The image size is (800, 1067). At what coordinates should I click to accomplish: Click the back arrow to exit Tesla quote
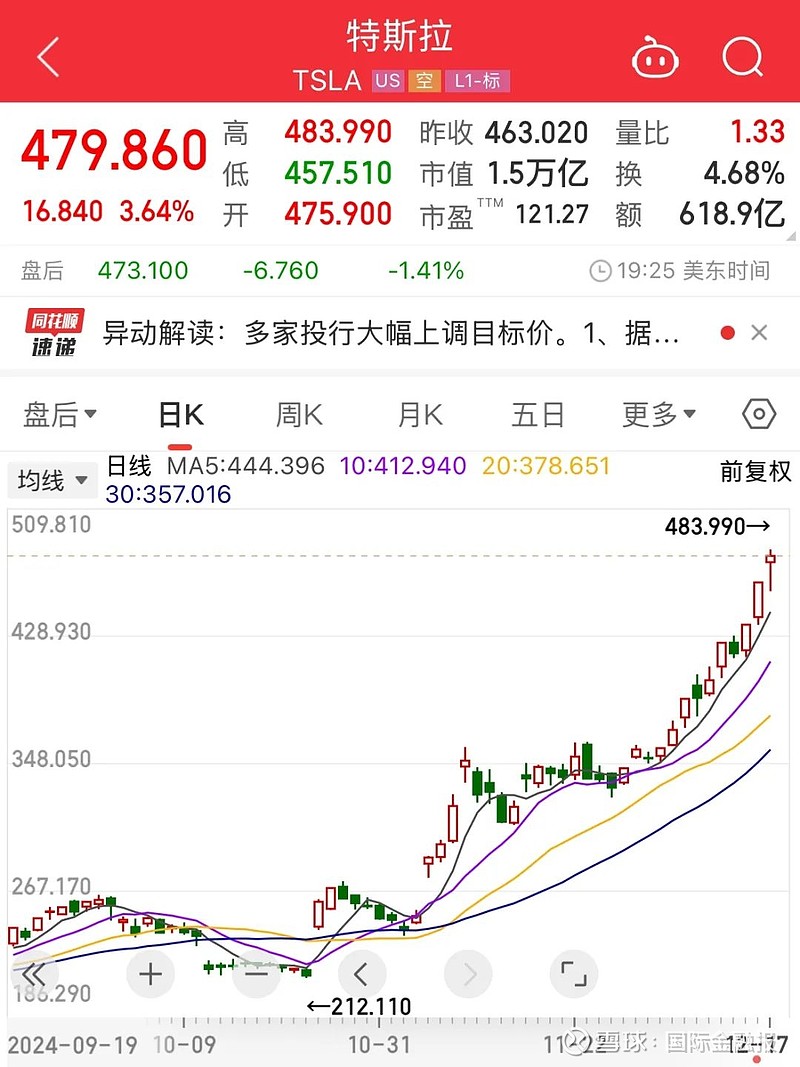pos(46,57)
